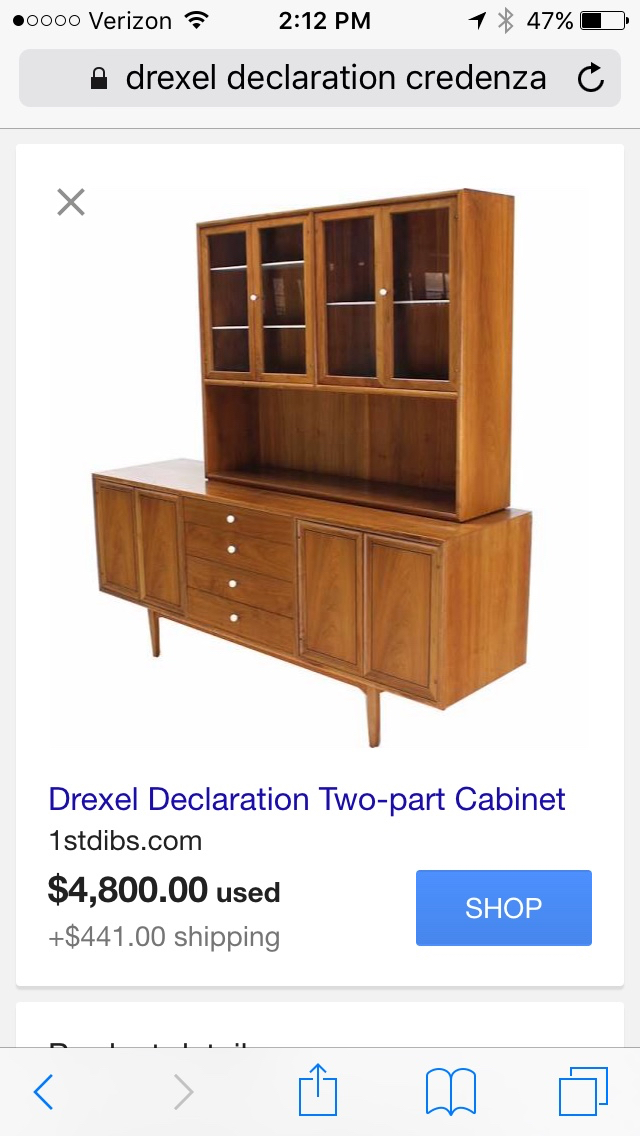Image resolution: width=640 pixels, height=1136 pixels.
Task: Open Drexel Declaration Two-part Cabinet link
Action: pos(307,799)
